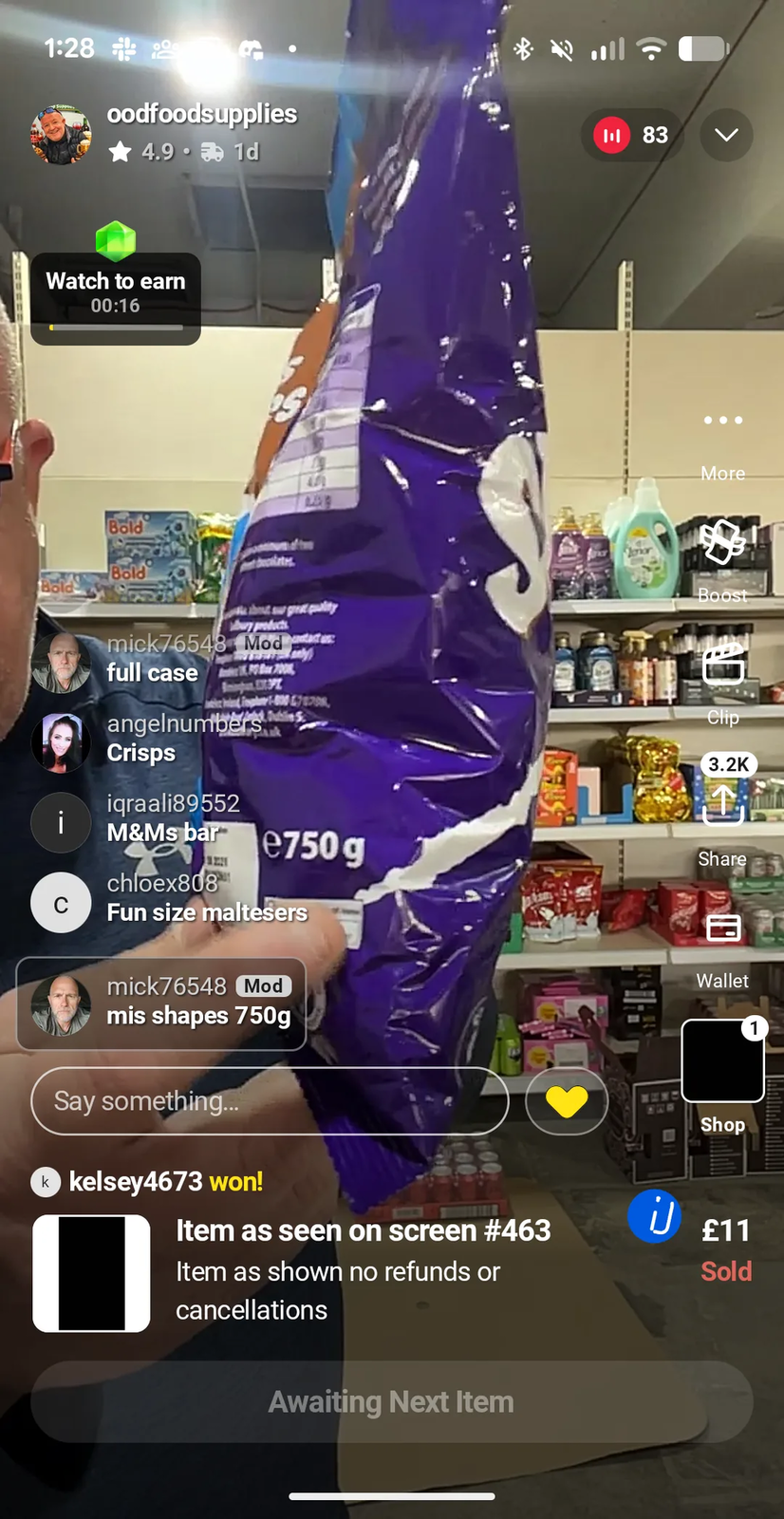Send a yellow heart reaction
This screenshot has width=784, height=1519.
pyautogui.click(x=567, y=1101)
